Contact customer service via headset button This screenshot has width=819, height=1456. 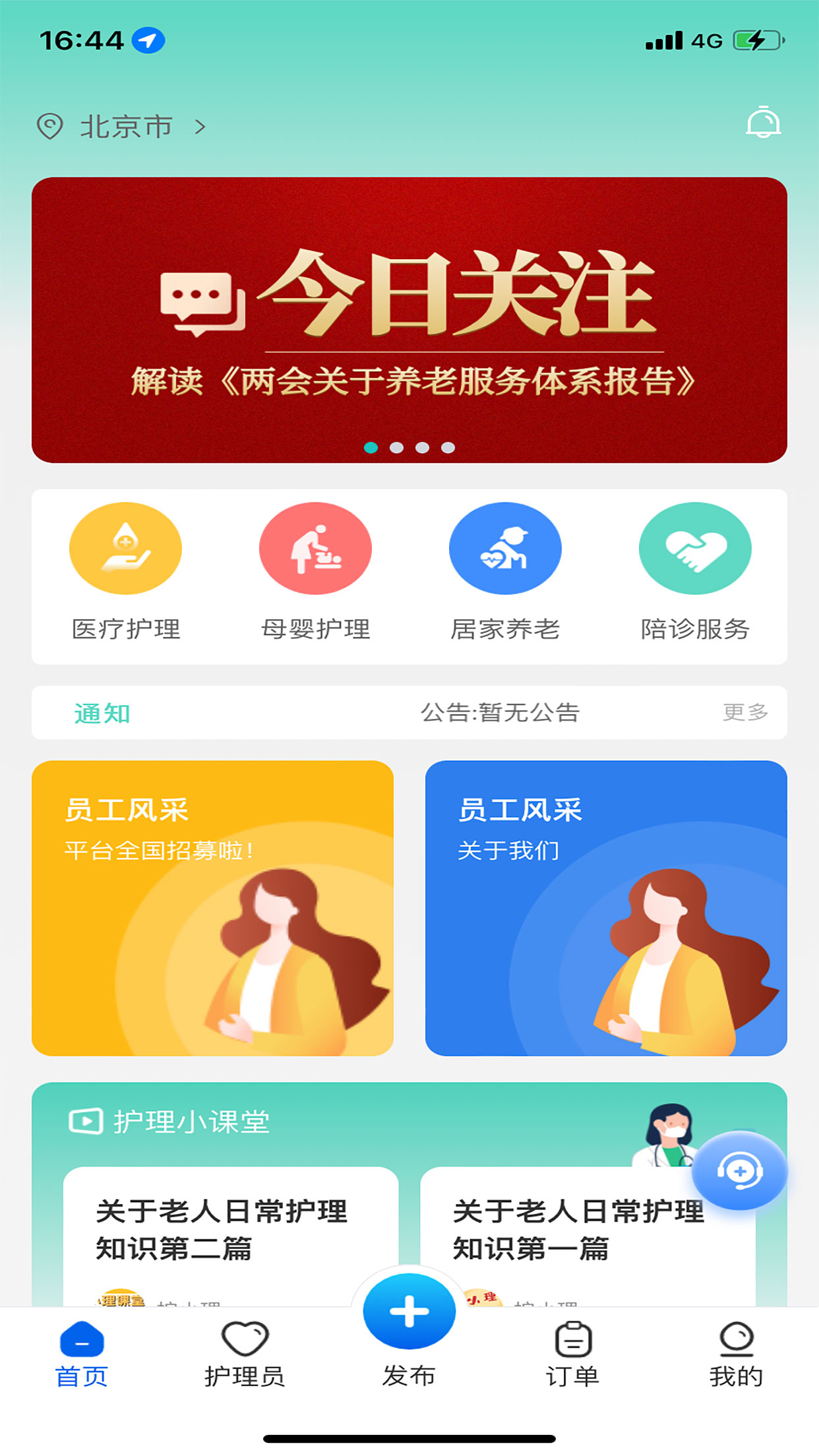pyautogui.click(x=739, y=1170)
